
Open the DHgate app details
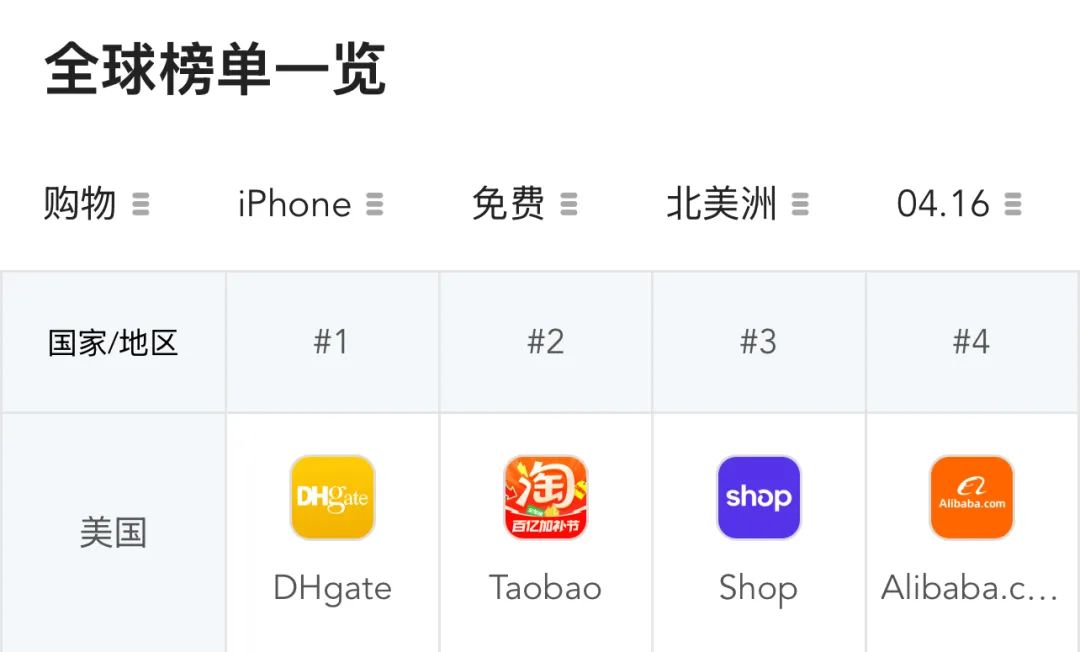(332, 498)
